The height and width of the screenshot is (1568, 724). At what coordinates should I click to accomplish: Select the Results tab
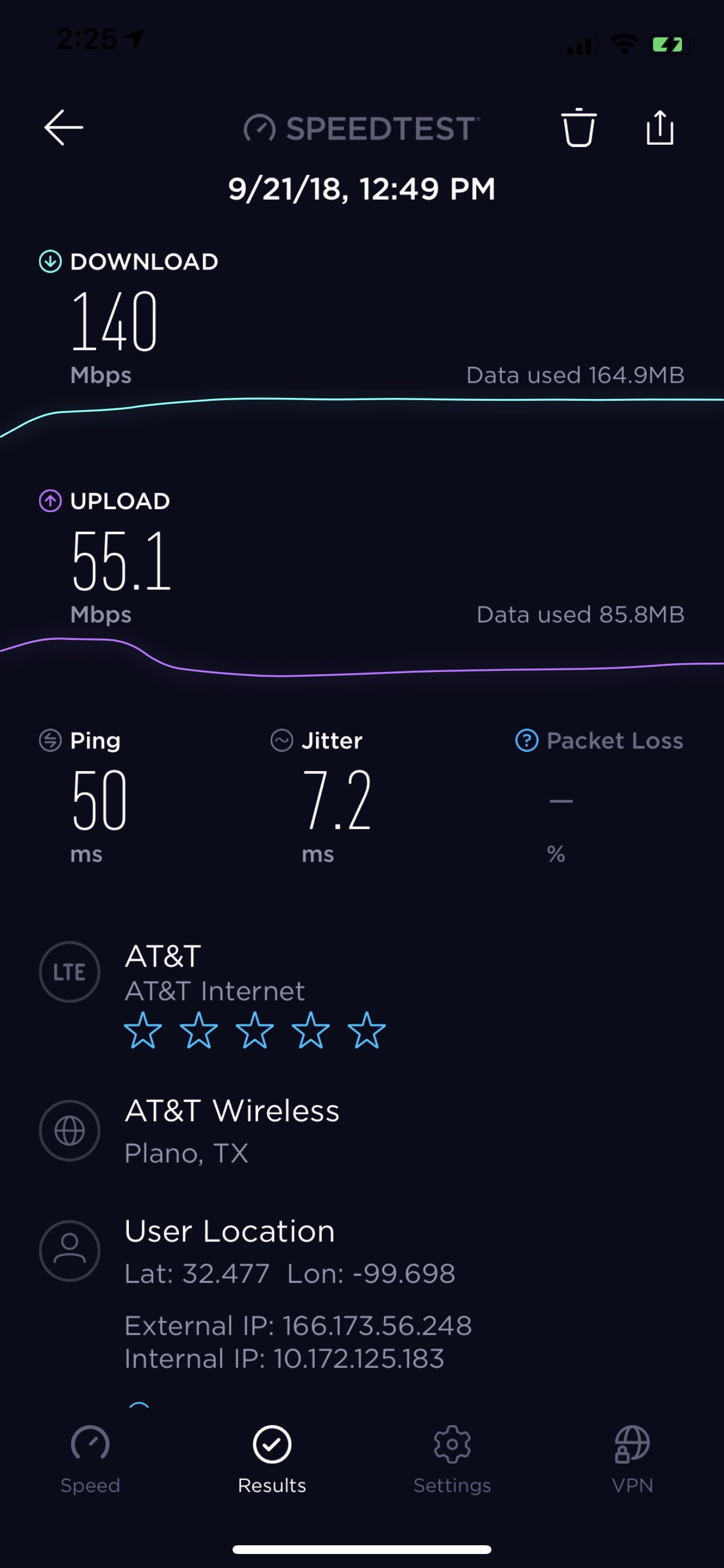pos(272,1459)
